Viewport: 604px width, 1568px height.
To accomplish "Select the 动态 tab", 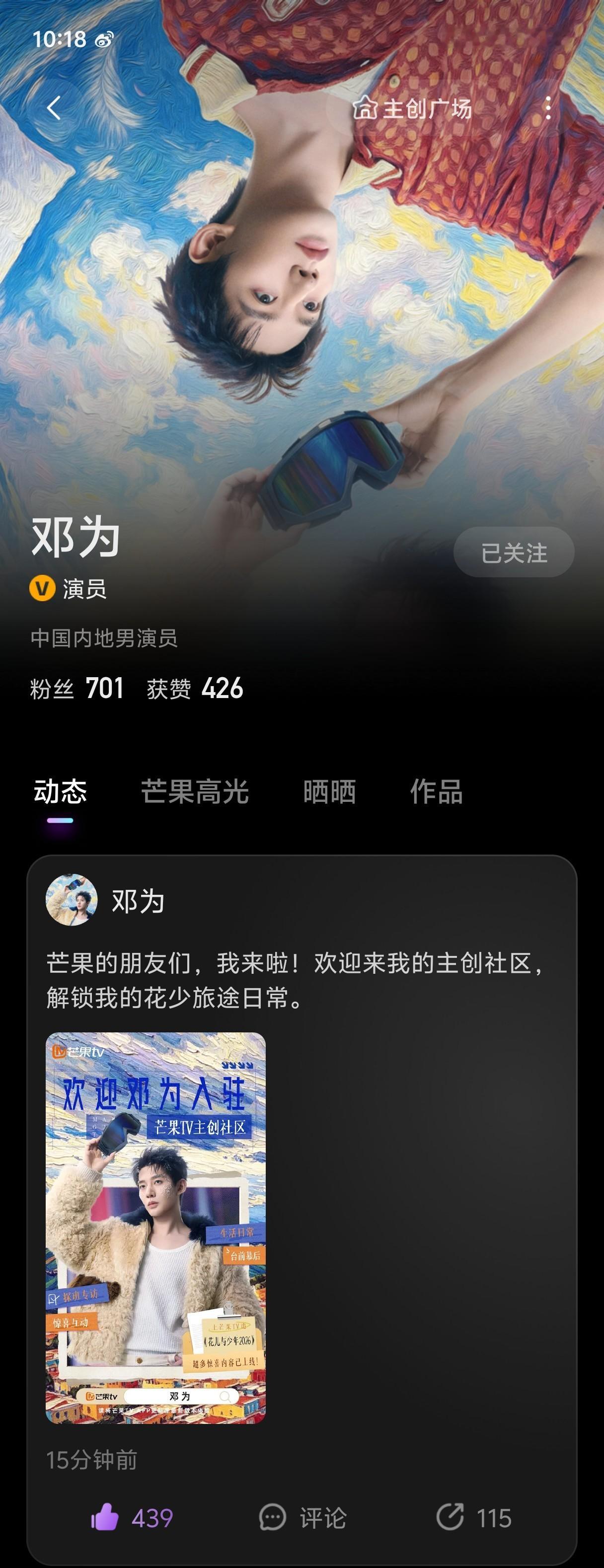I will [x=60, y=791].
